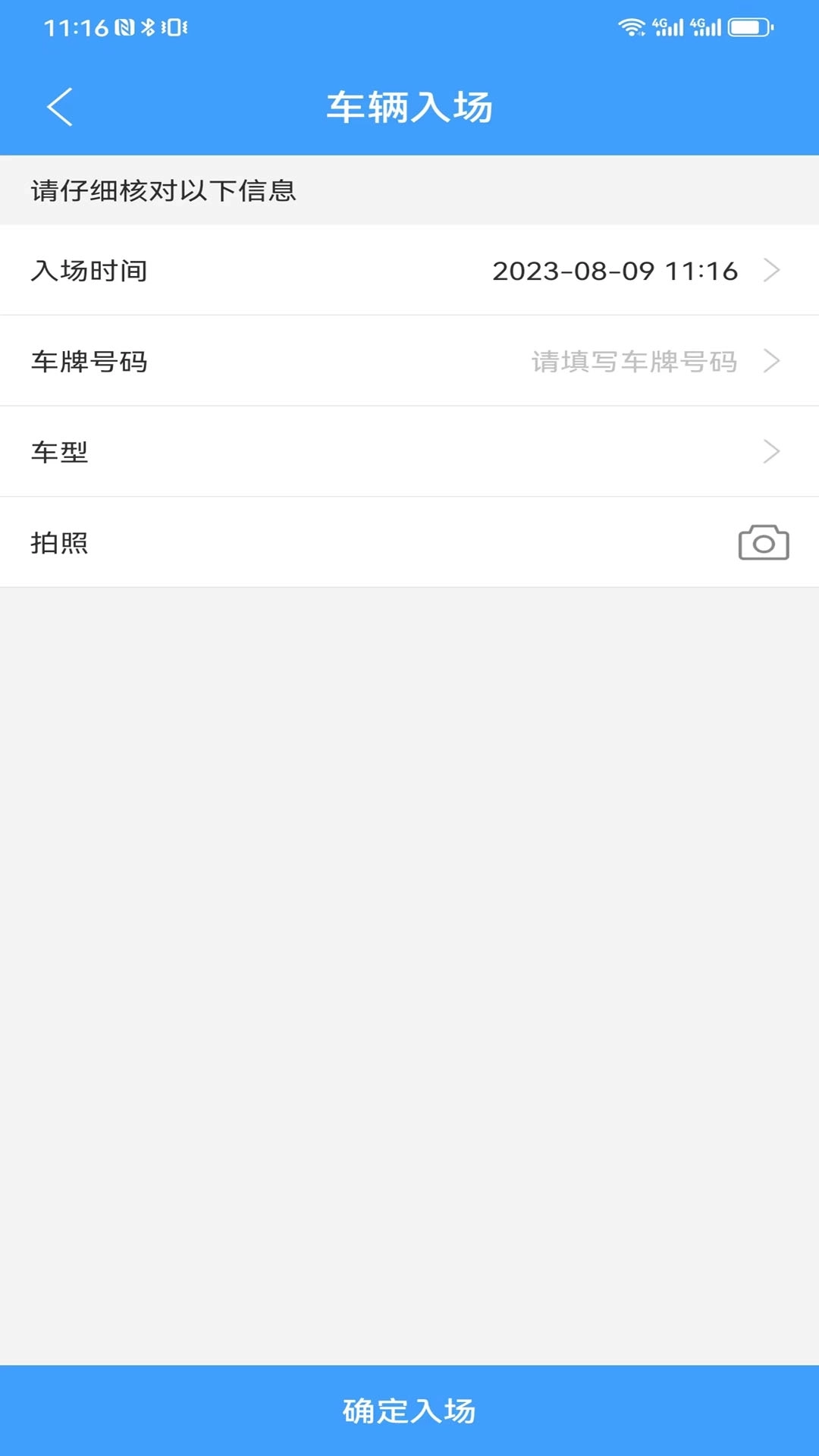The width and height of the screenshot is (819, 1456).
Task: Open the camera icon to take a photo
Action: coord(762,542)
